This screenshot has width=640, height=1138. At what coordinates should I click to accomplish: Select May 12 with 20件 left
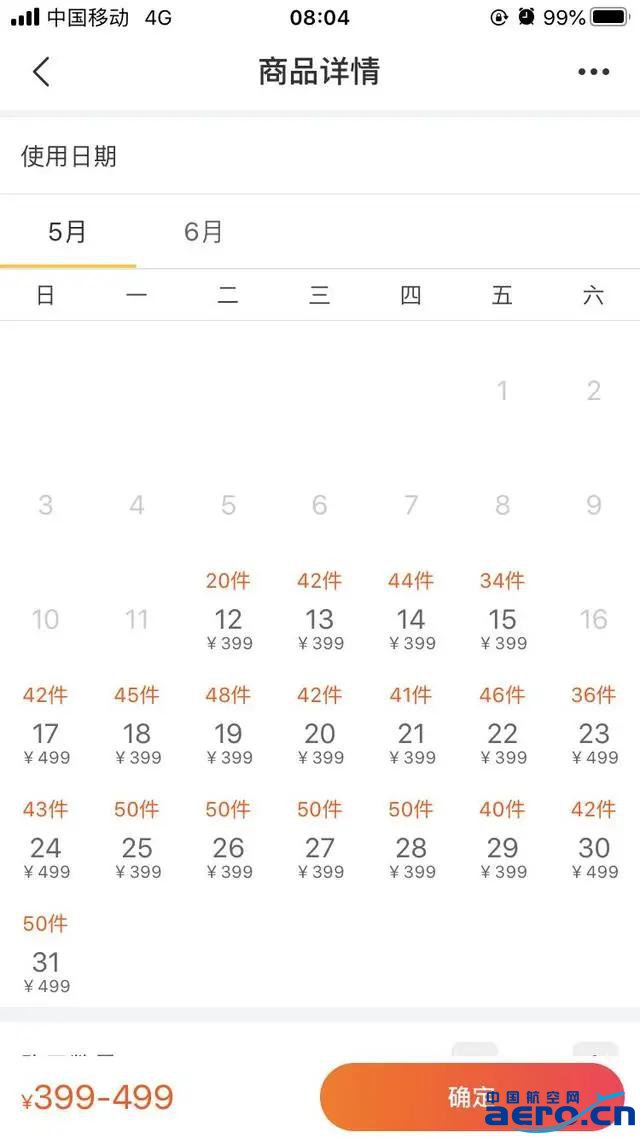(x=228, y=612)
